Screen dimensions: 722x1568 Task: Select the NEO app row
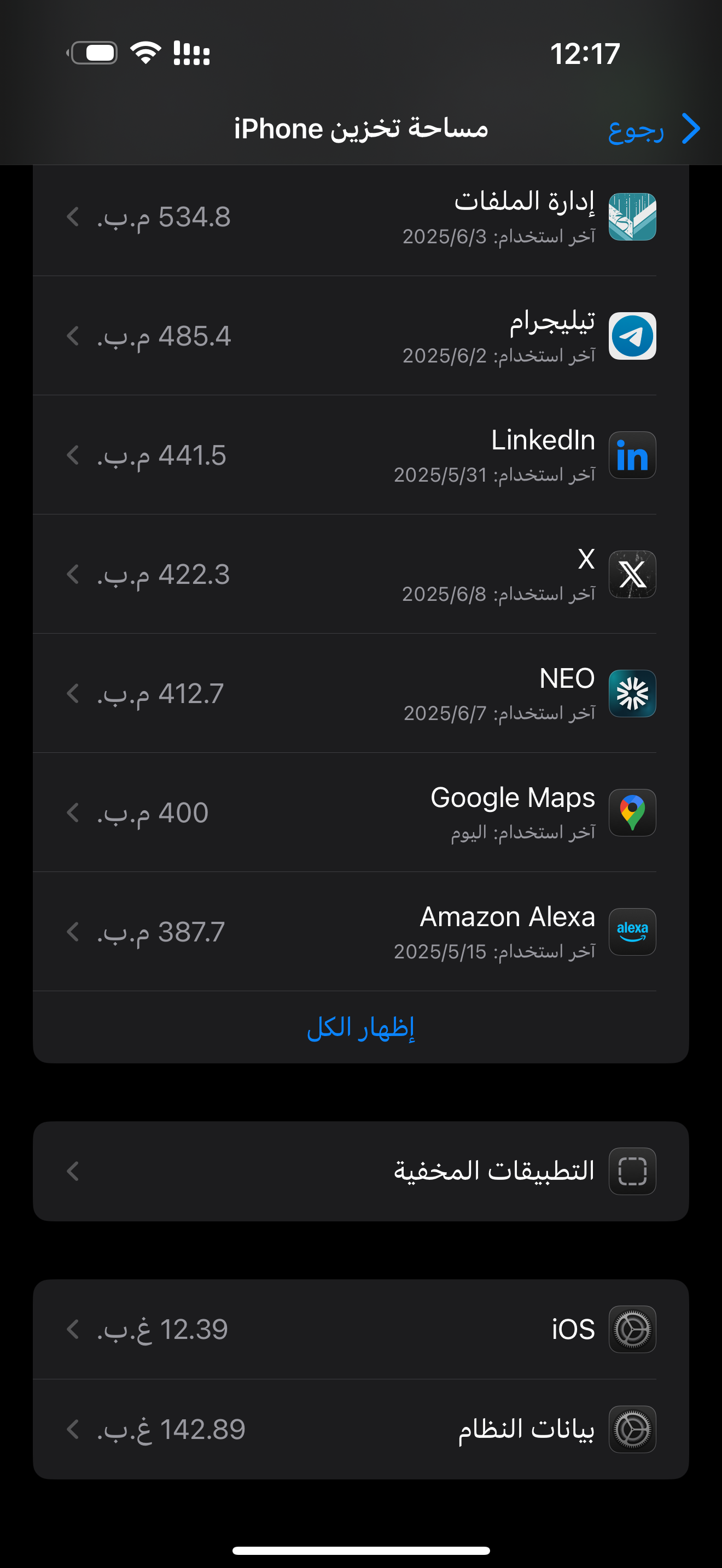361,694
